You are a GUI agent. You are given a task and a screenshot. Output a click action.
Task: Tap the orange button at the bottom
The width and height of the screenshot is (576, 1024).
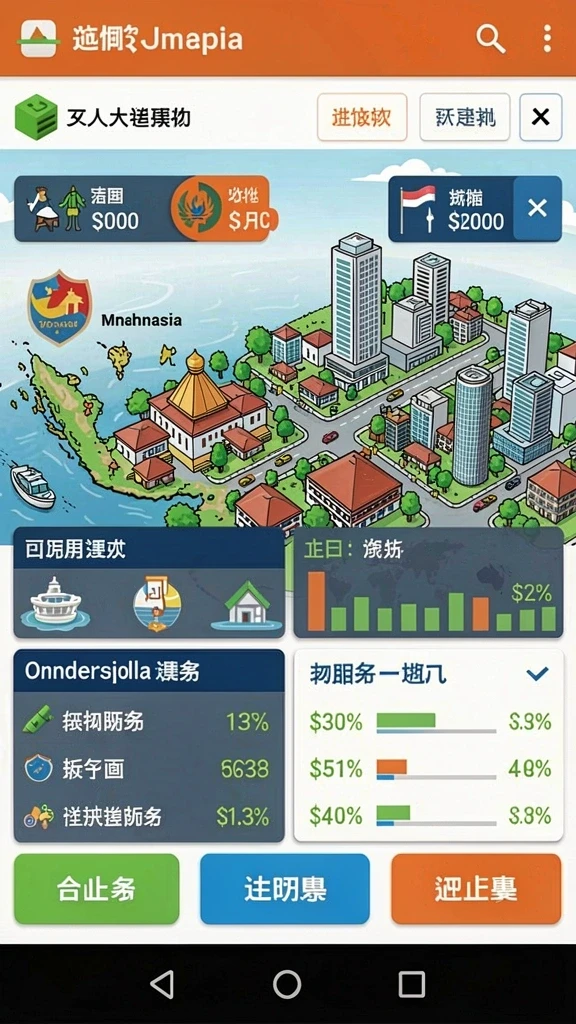(476, 889)
